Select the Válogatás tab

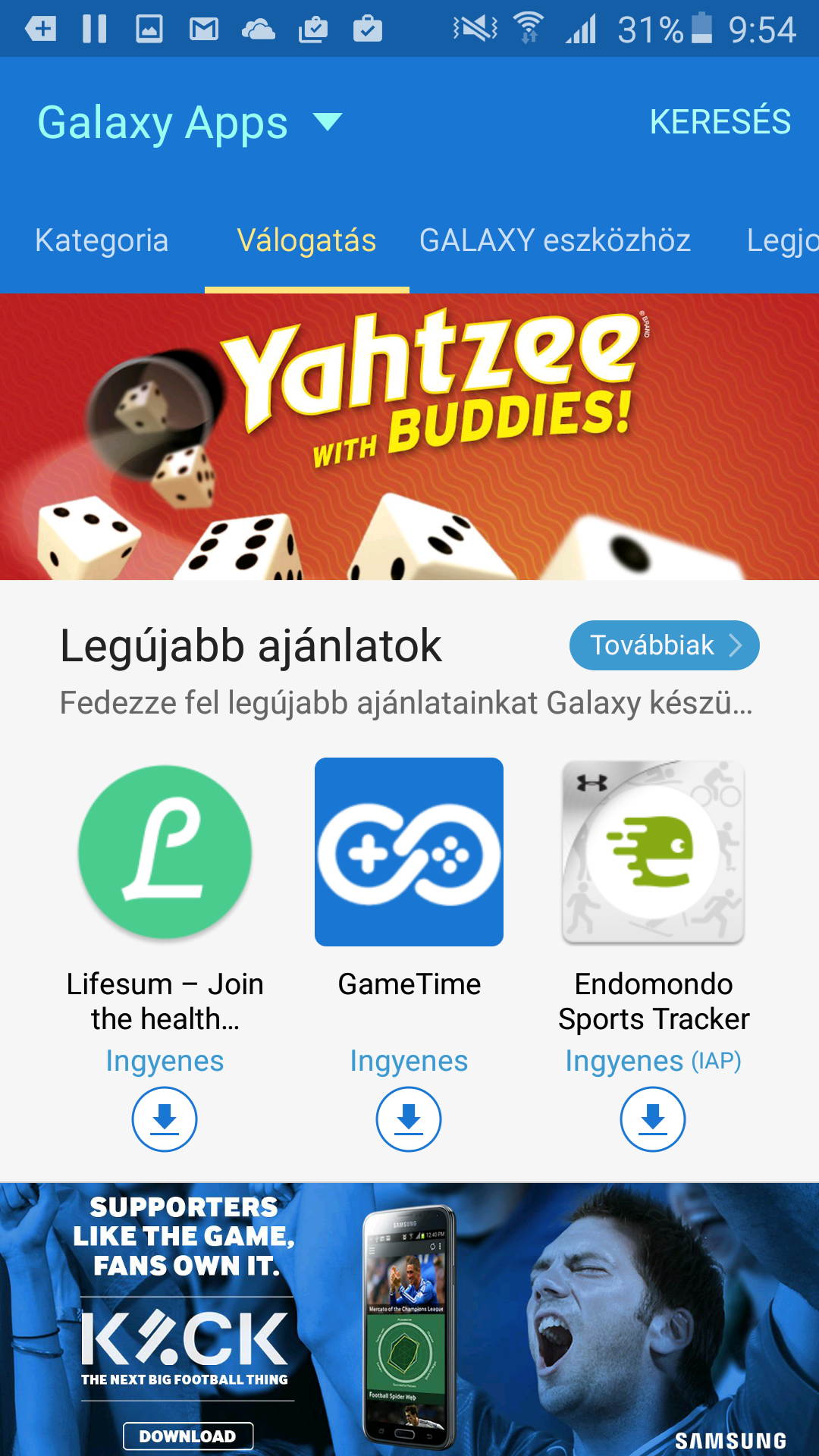pyautogui.click(x=306, y=240)
